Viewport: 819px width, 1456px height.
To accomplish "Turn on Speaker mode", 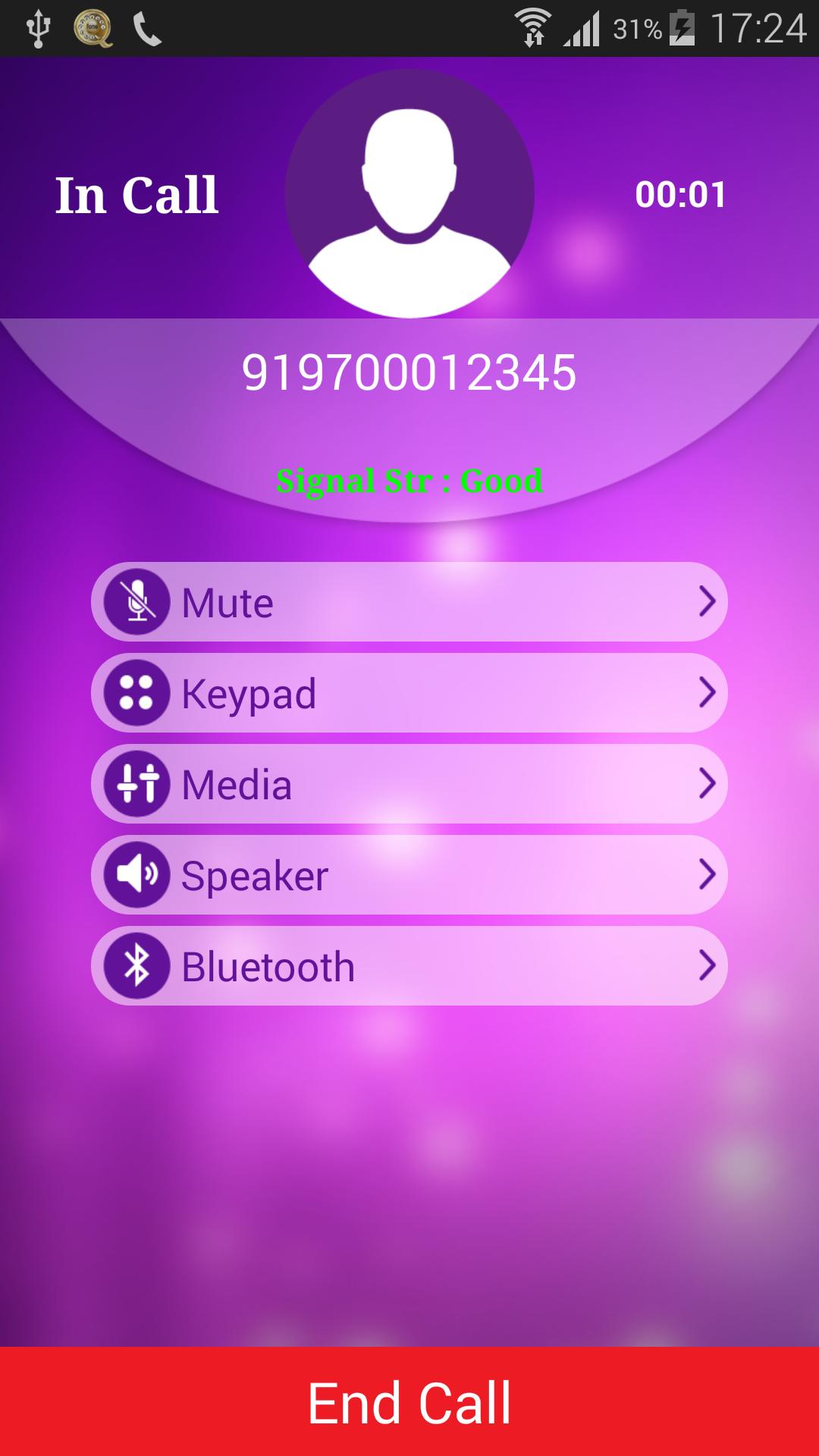I will pos(409,875).
